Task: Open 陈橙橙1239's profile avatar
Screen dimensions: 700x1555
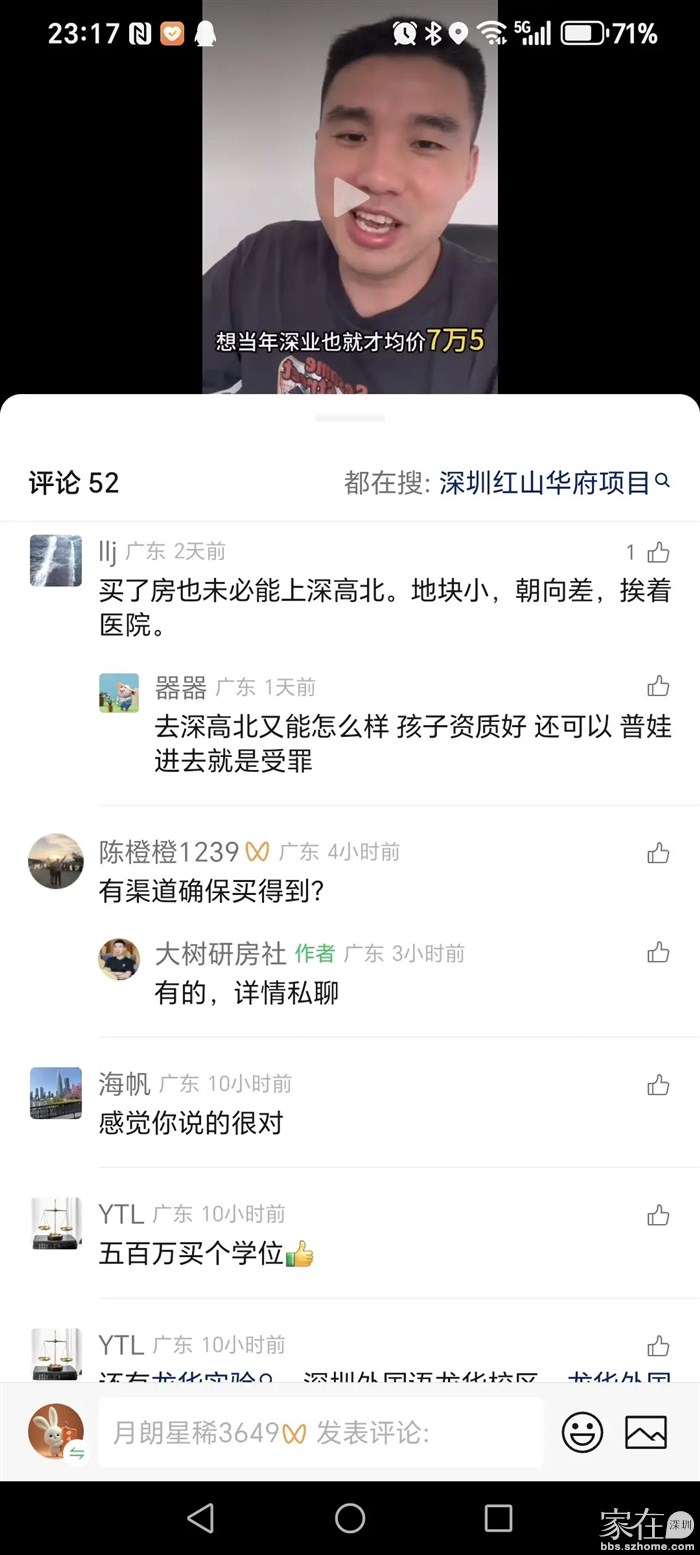Action: [56, 861]
